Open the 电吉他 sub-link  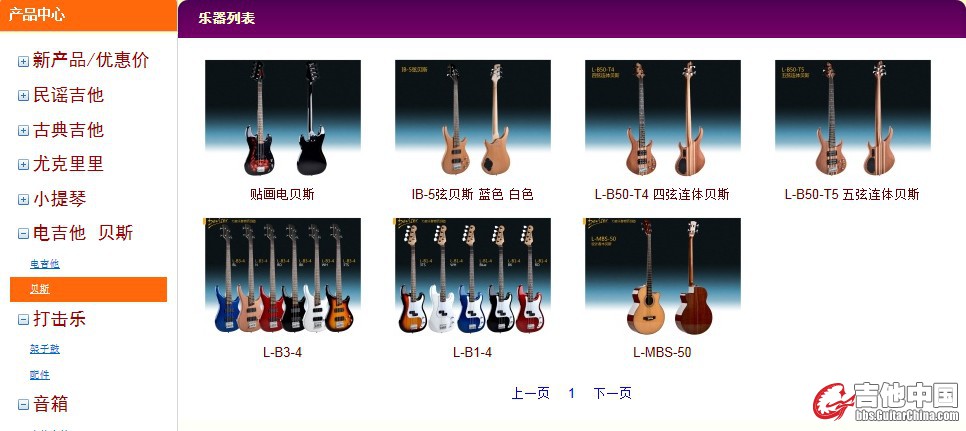44,264
